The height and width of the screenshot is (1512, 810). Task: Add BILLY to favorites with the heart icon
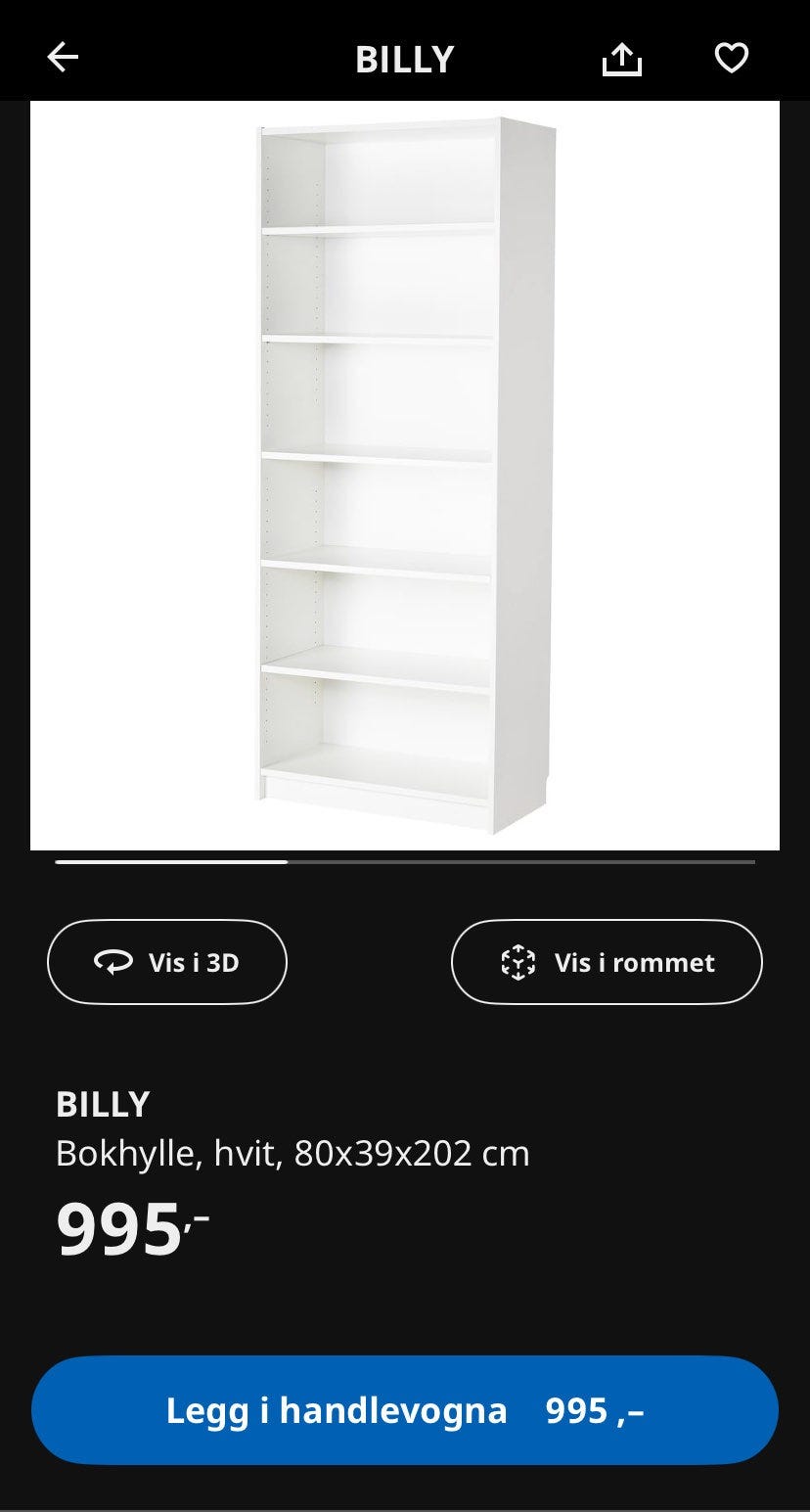(731, 59)
